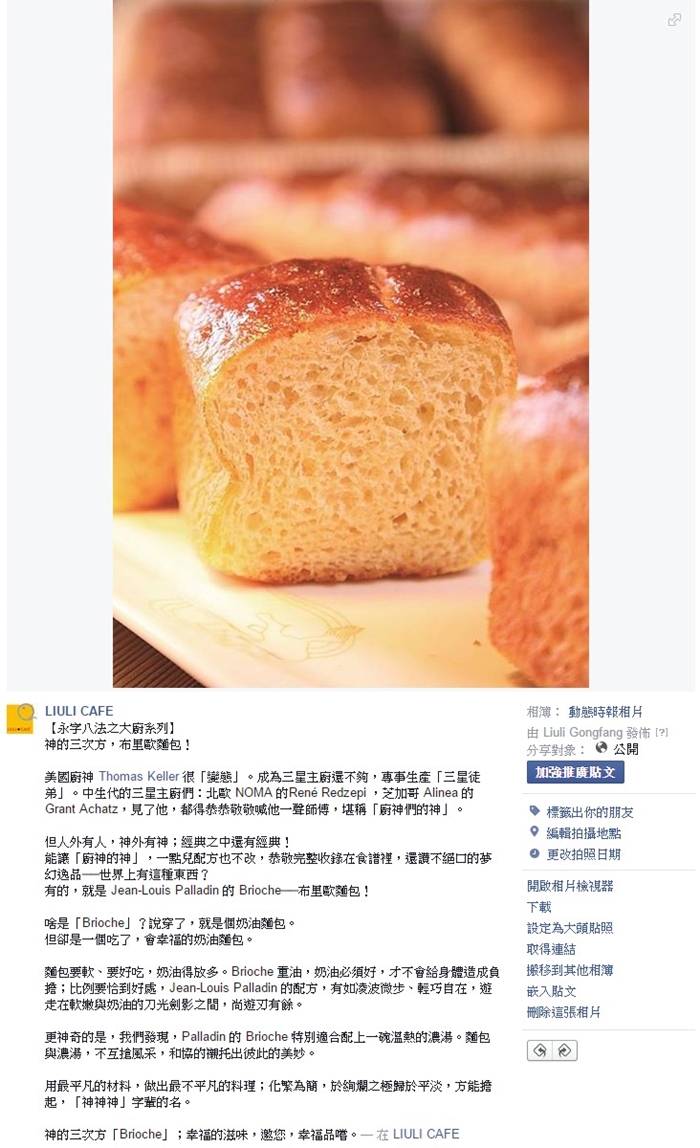Viewport: 700px width, 1148px height.
Task: Tap 嵌入貼文 to embed this post
Action: [x=551, y=991]
